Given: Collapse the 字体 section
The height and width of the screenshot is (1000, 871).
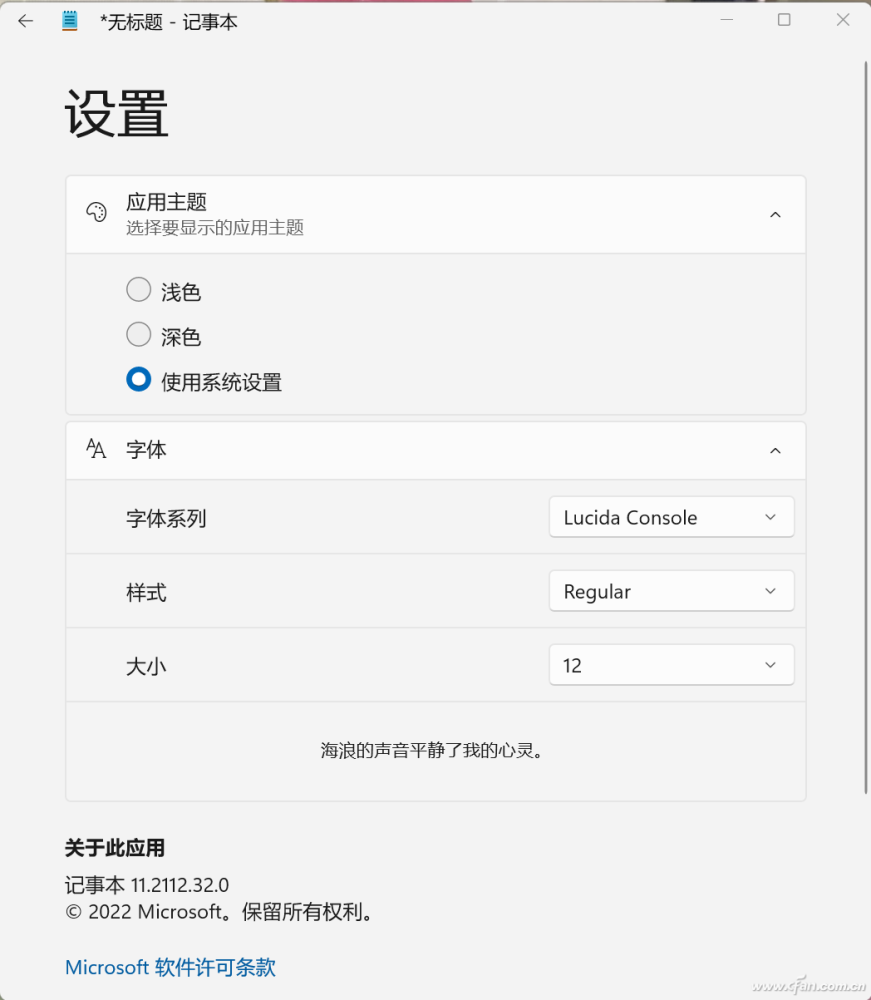Looking at the screenshot, I should point(775,451).
